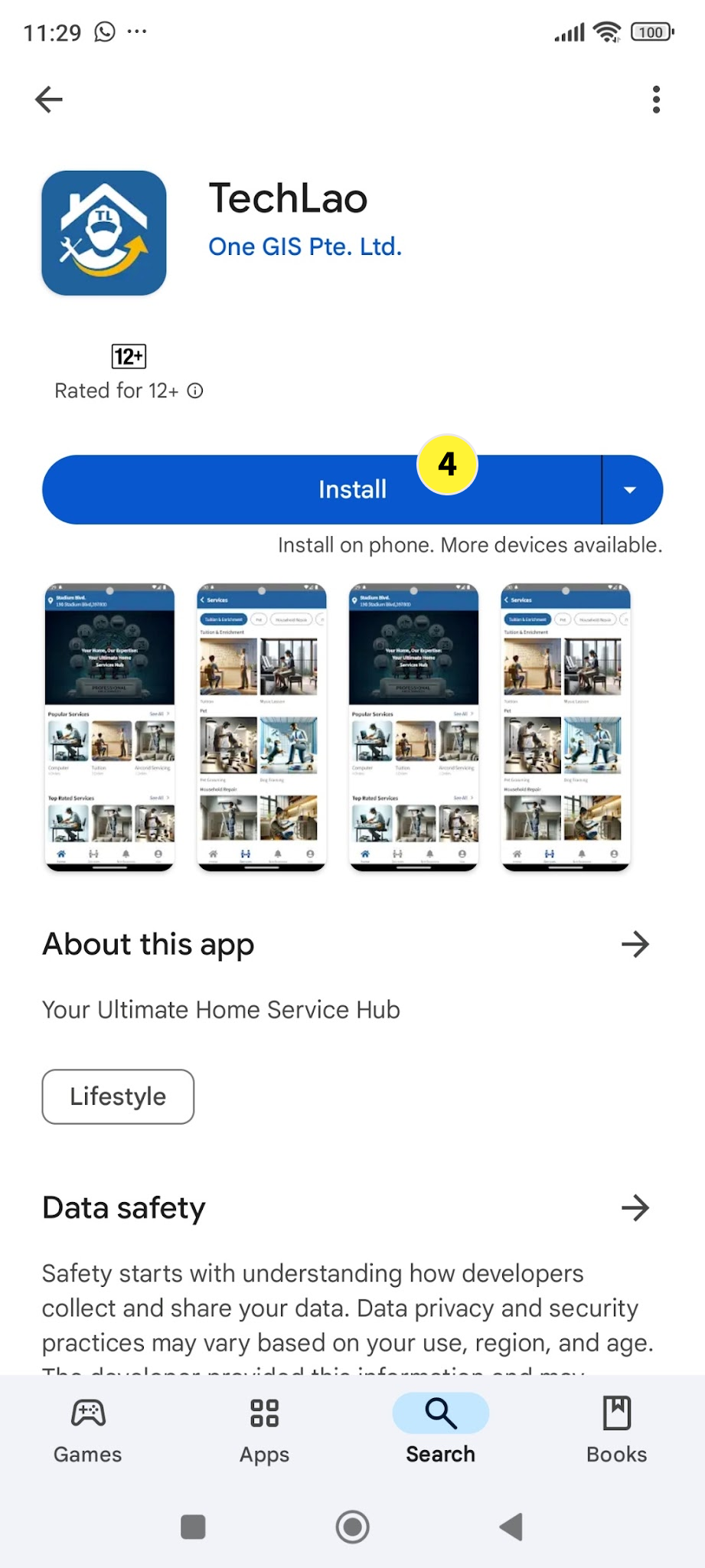Select the Lifestyle category chip
The width and height of the screenshot is (705, 1568).
point(118,1096)
